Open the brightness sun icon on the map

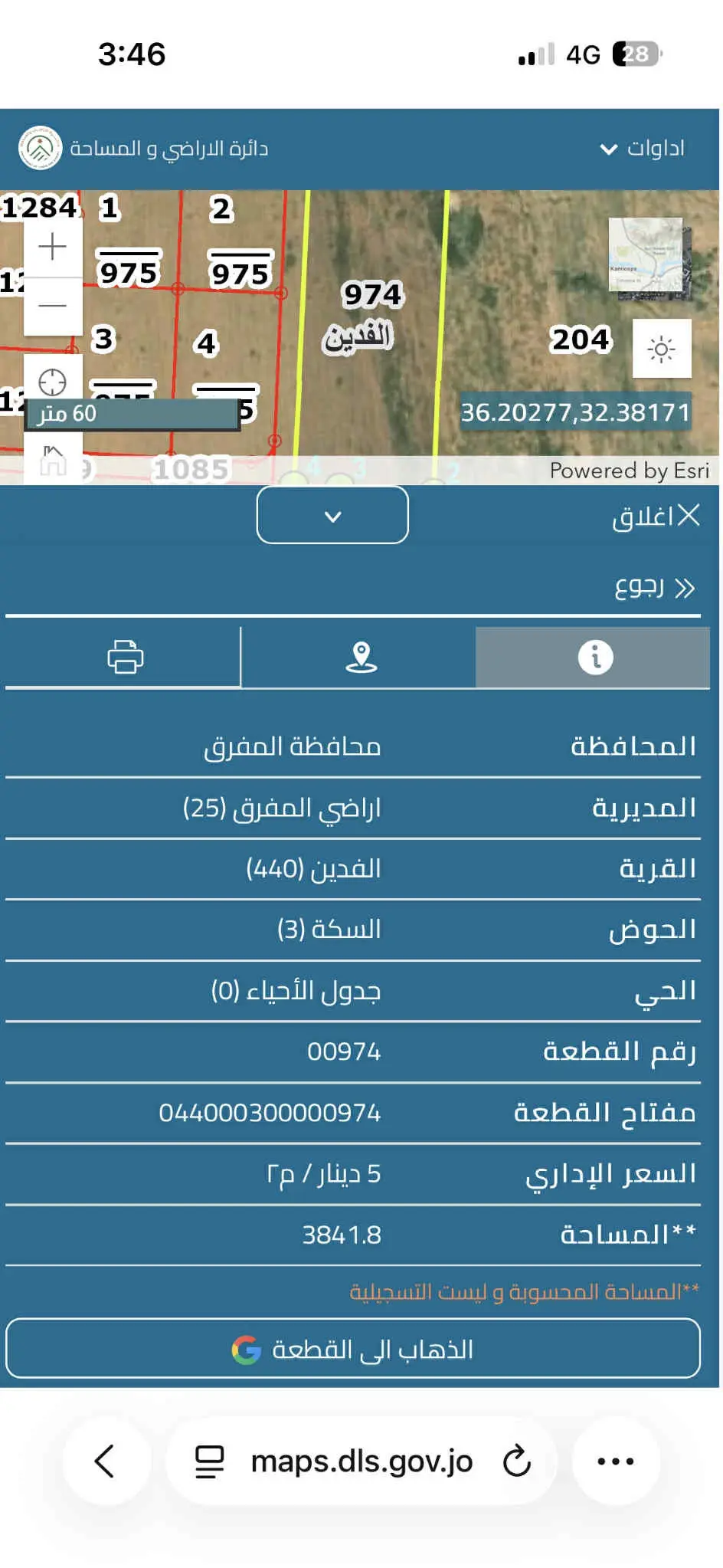click(662, 349)
